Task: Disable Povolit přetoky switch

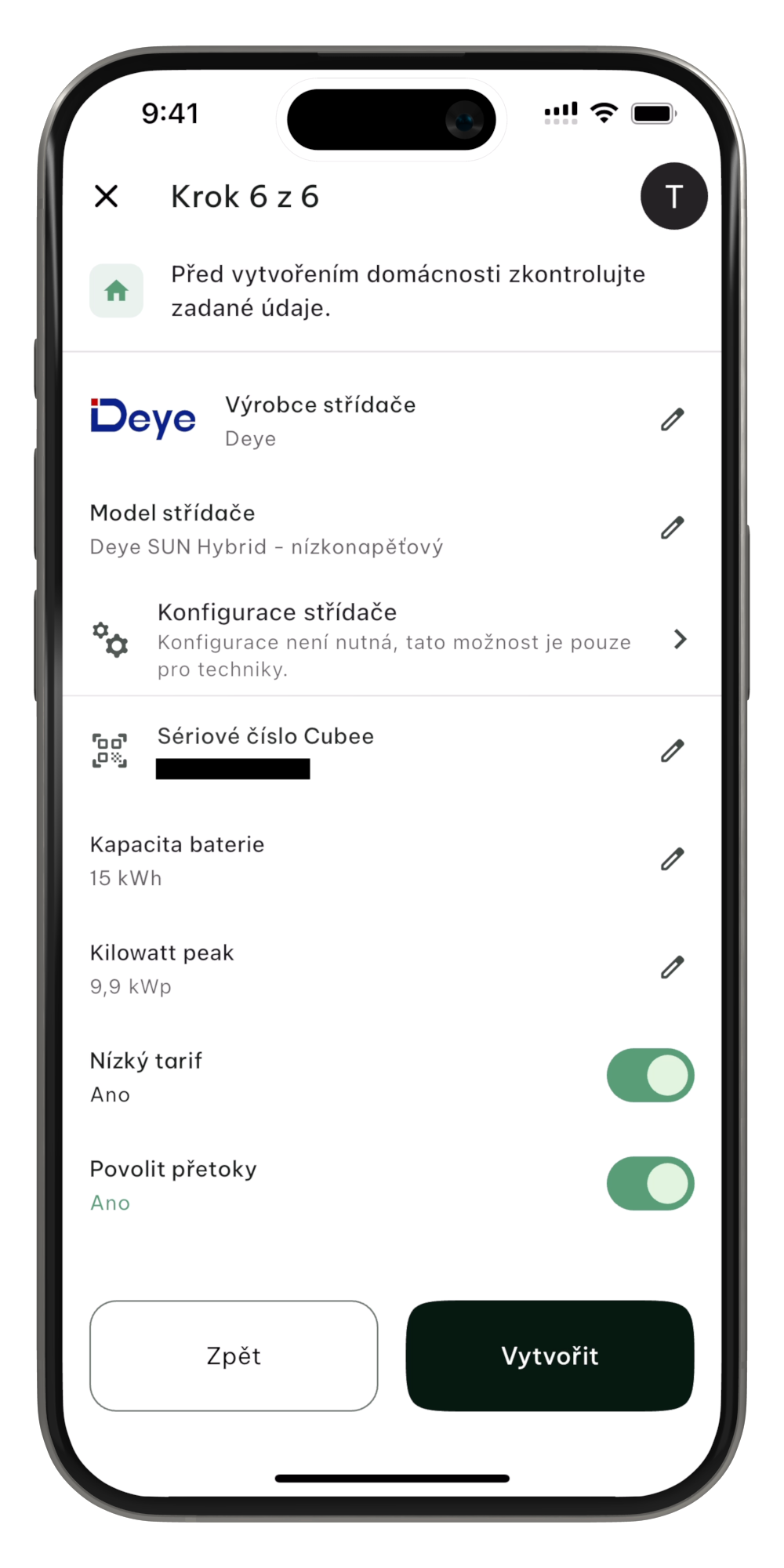Action: pos(650,1184)
